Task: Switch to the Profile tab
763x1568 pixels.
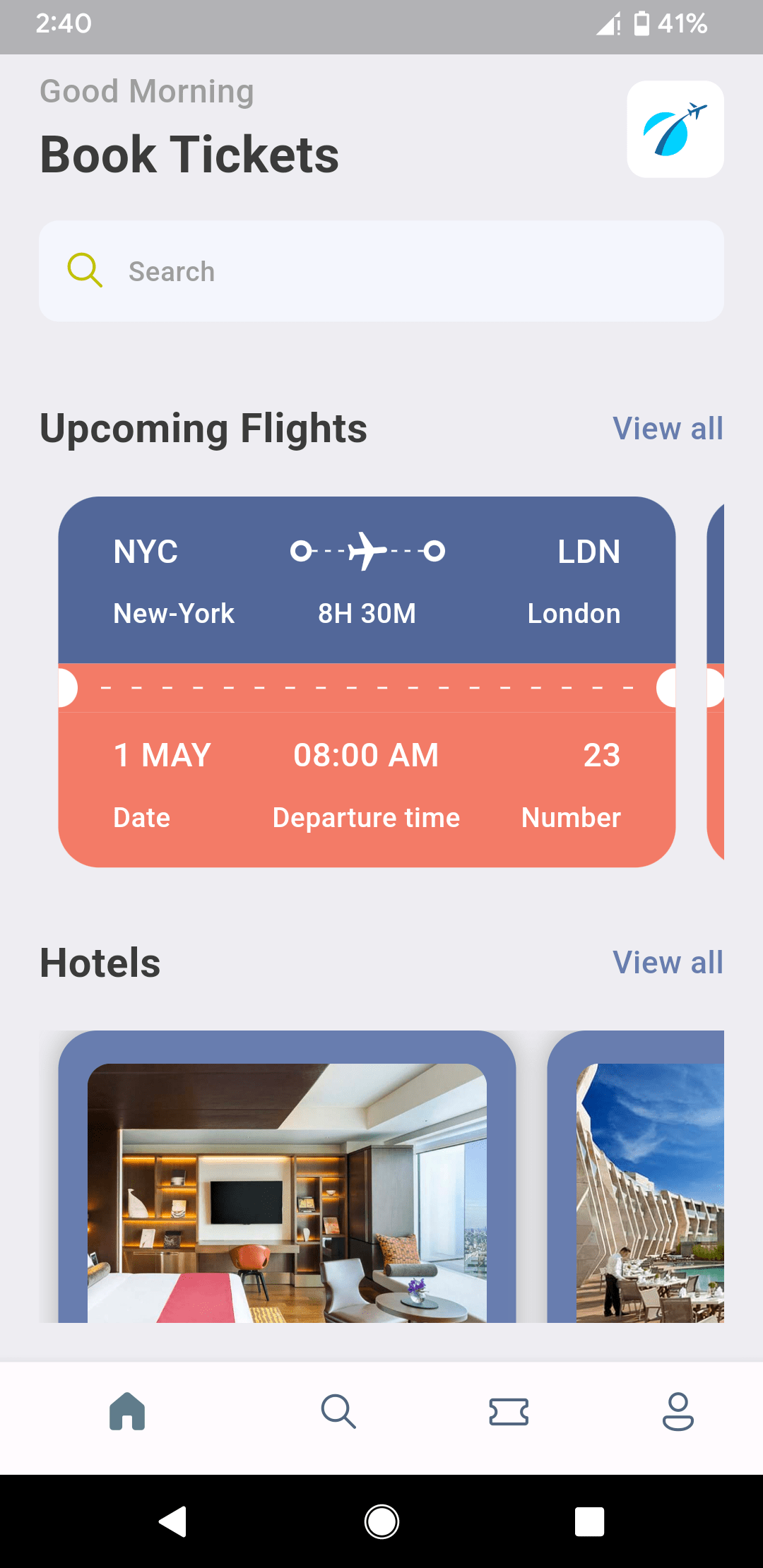Action: 678,1412
